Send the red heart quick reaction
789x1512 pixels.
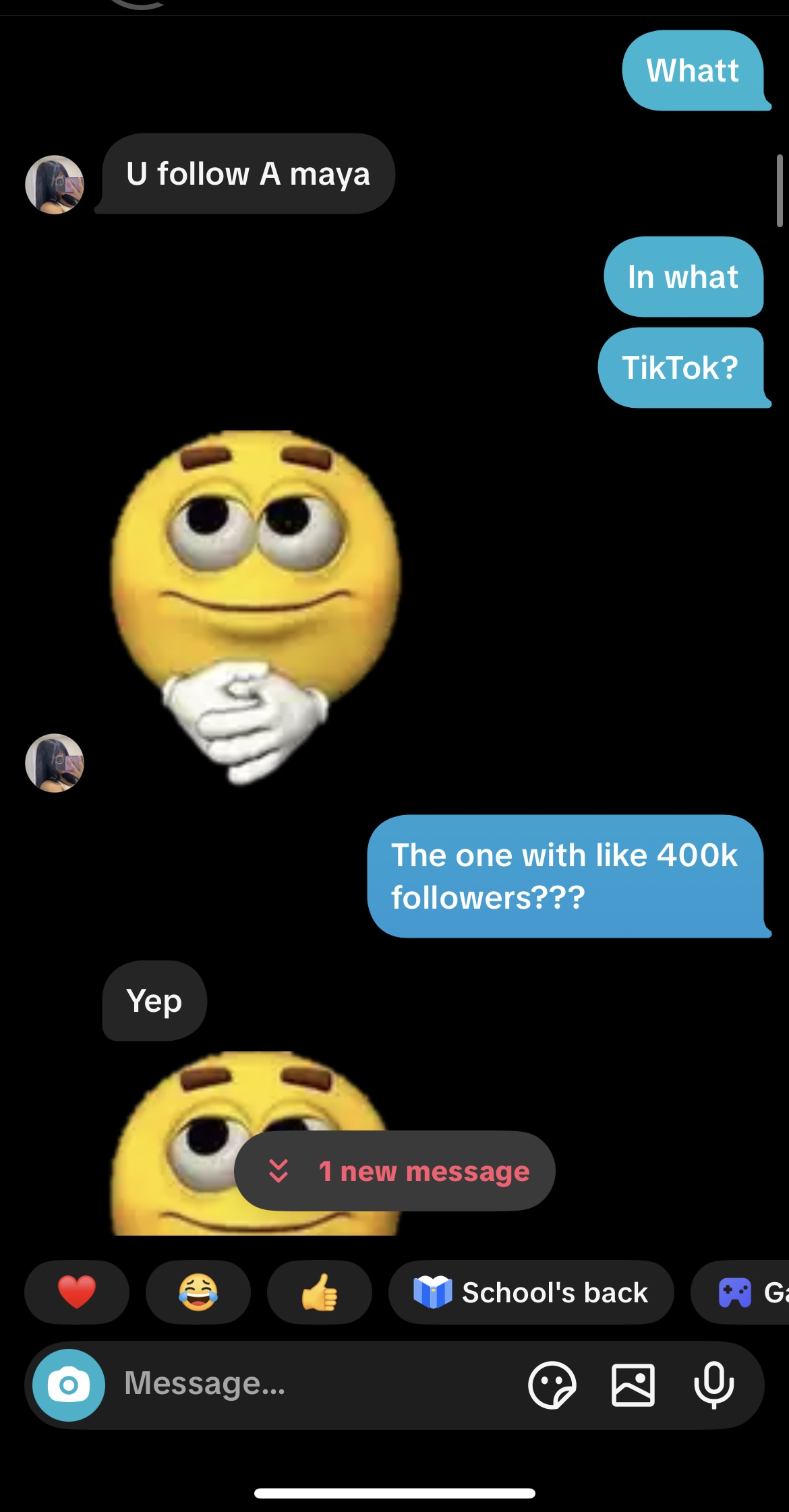(77, 1292)
